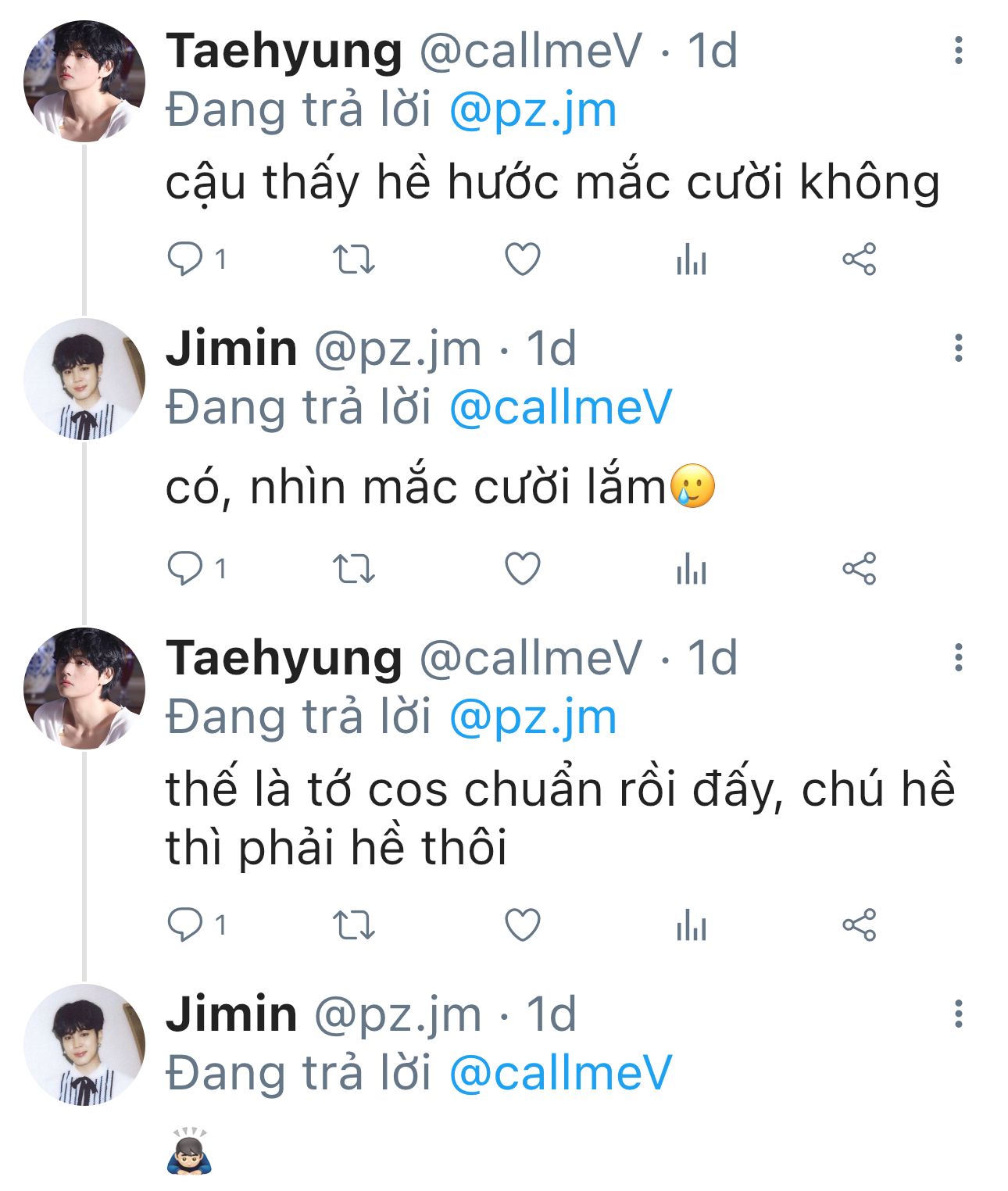Like Taehyung's tweet "cậu thấy hề hước mắc cười không"
This screenshot has width=1008, height=1191.
[x=522, y=259]
